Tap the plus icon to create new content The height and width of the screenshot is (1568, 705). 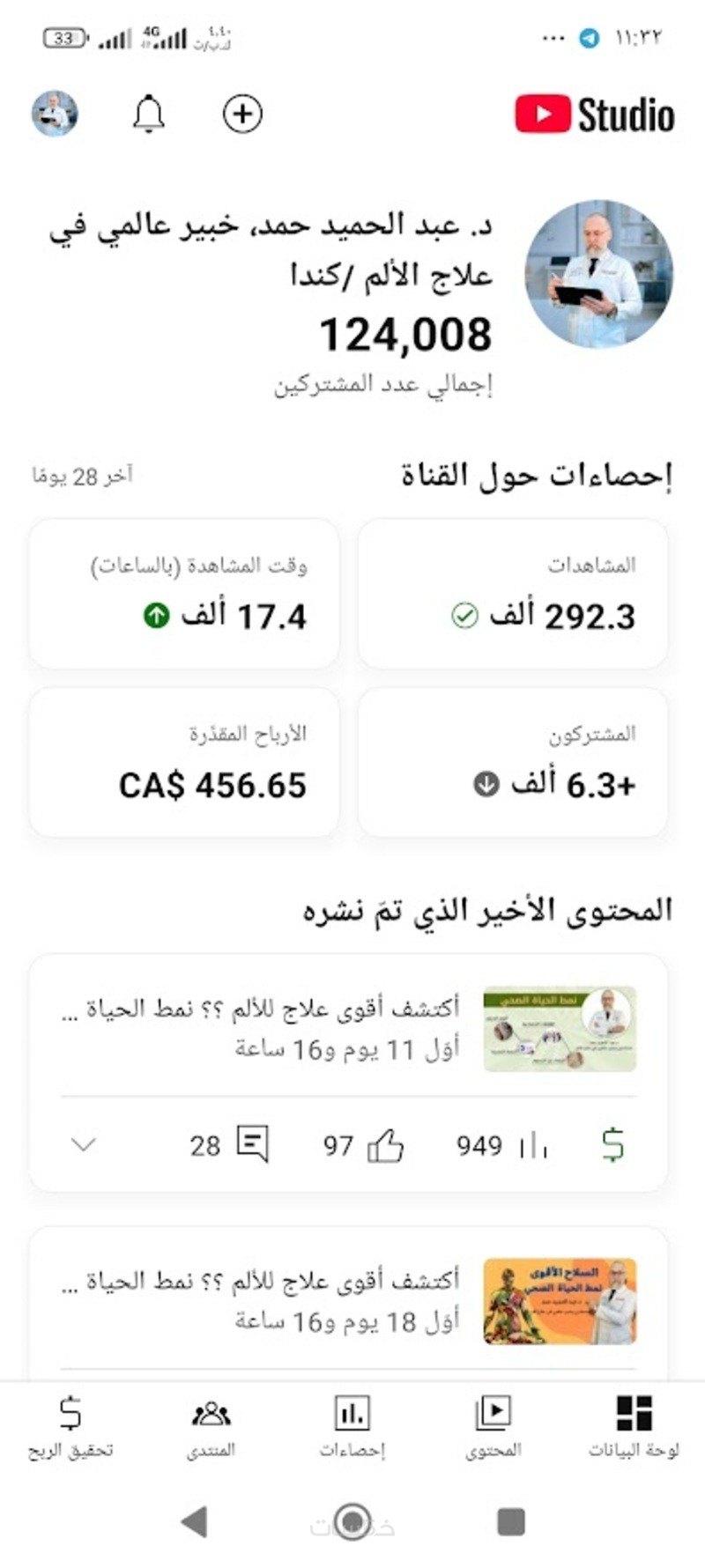[x=241, y=113]
